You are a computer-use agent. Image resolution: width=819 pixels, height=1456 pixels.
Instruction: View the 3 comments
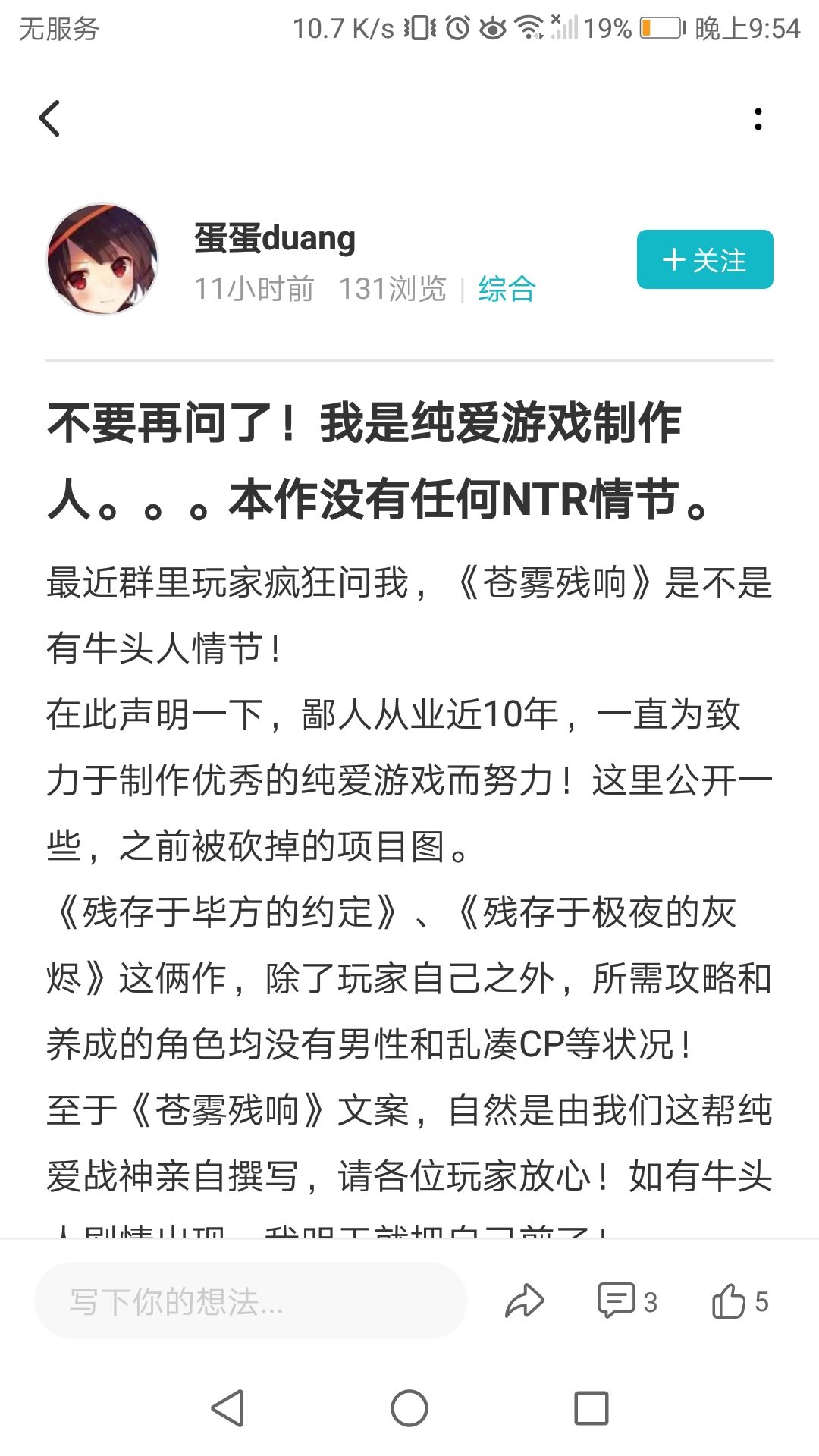coord(626,1301)
